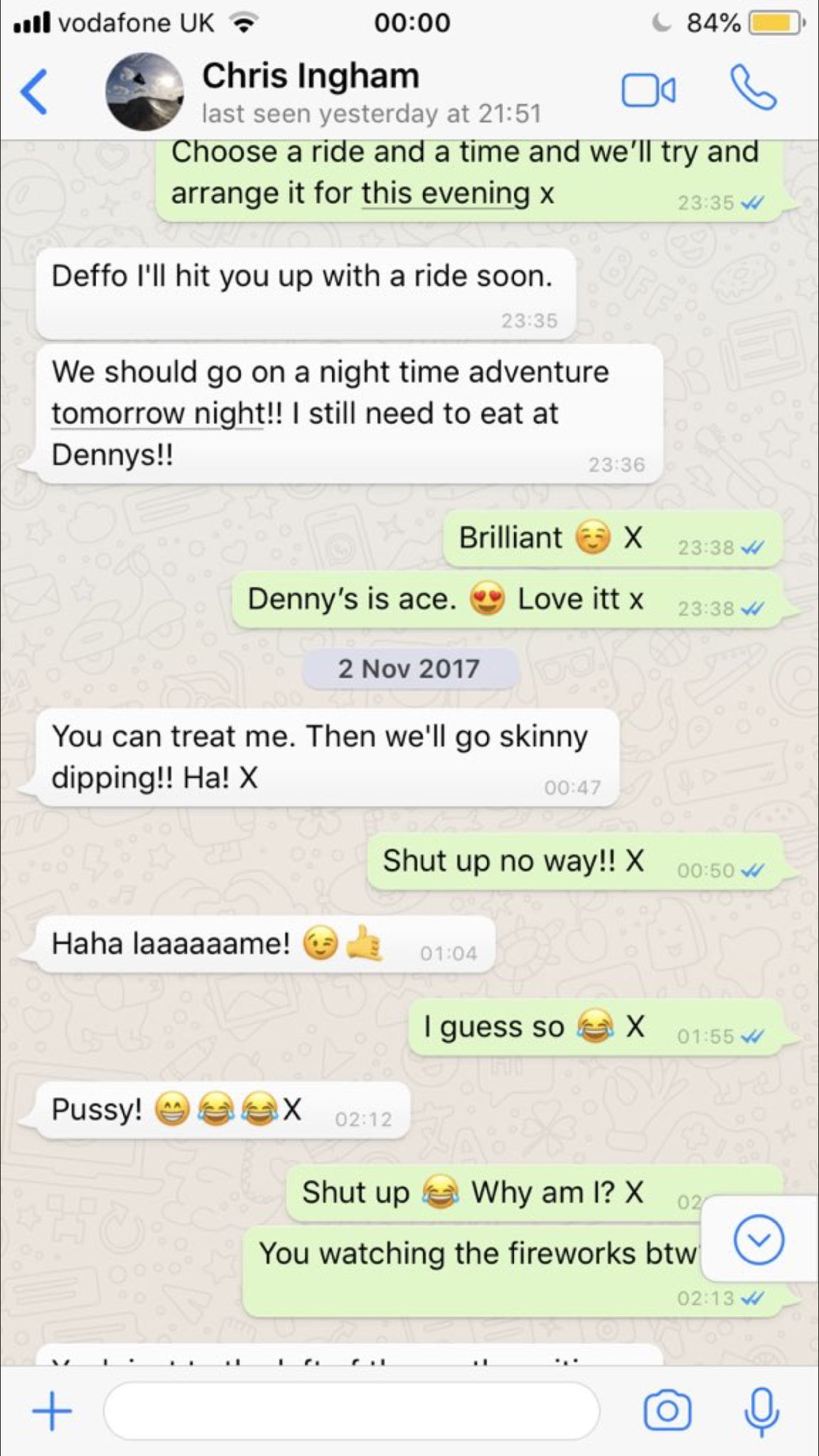819x1456 pixels.
Task: Tap the message input field
Action: coord(351,1410)
